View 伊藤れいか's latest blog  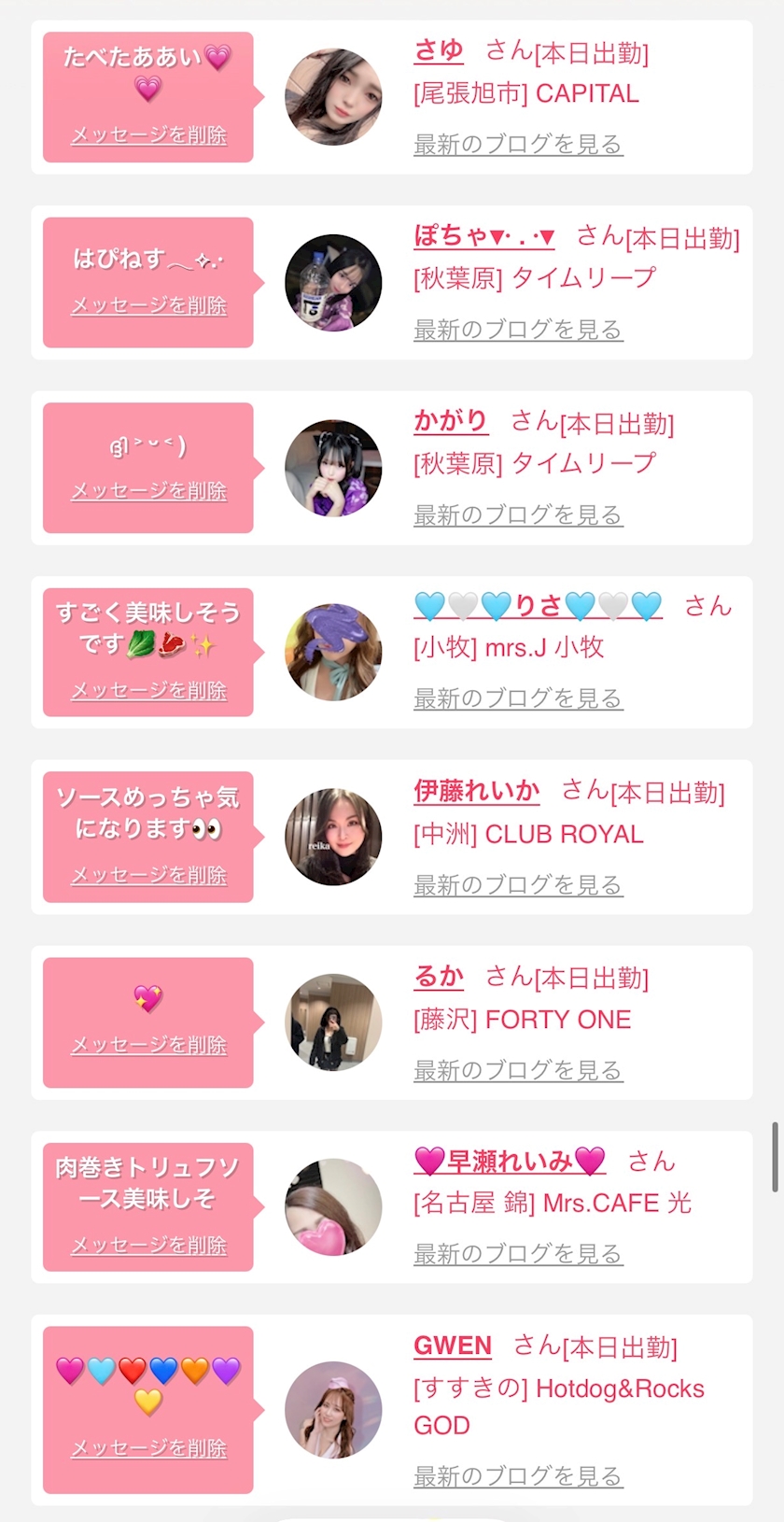click(x=518, y=885)
